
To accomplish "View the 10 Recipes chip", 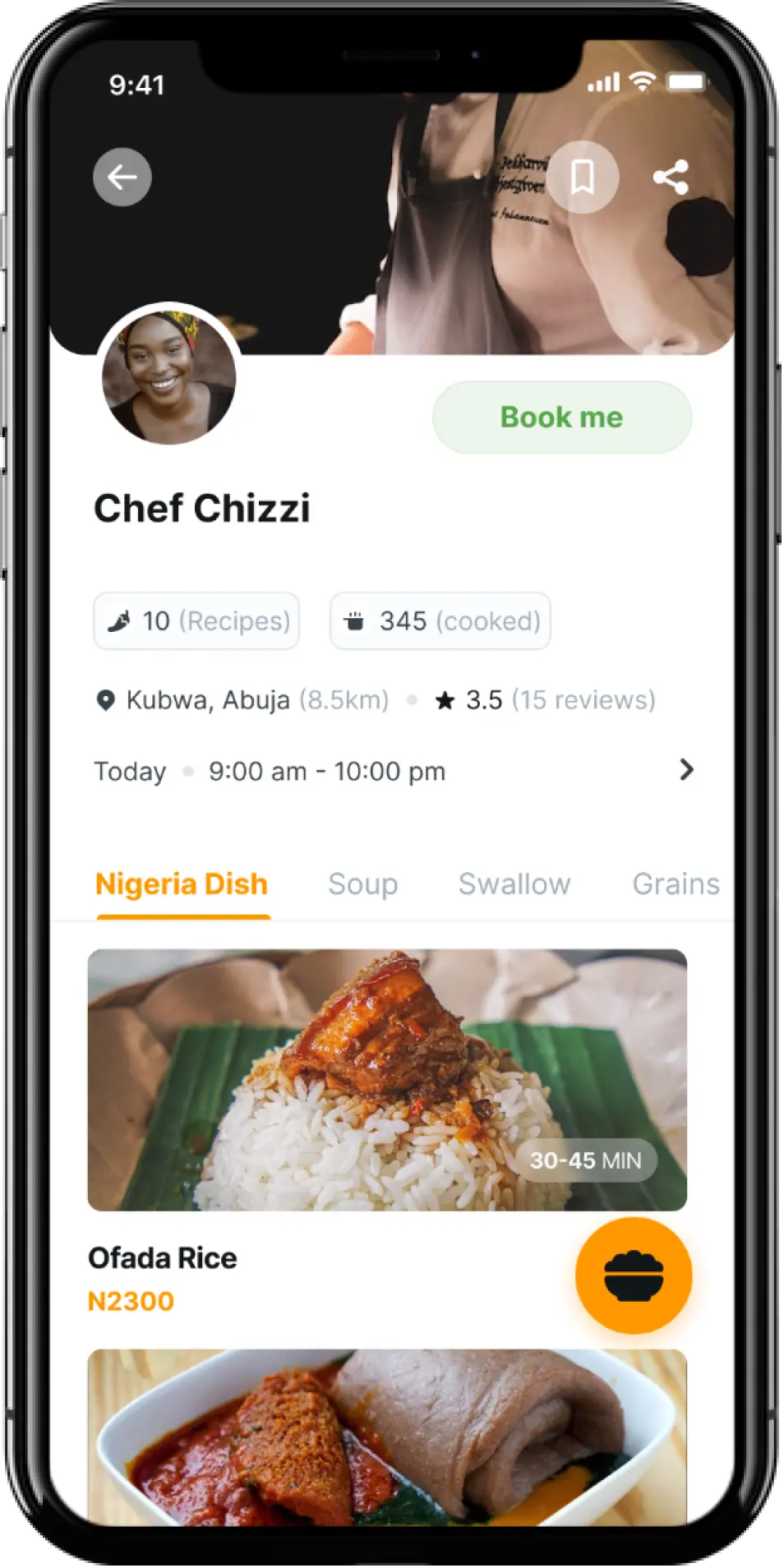I will pos(196,621).
